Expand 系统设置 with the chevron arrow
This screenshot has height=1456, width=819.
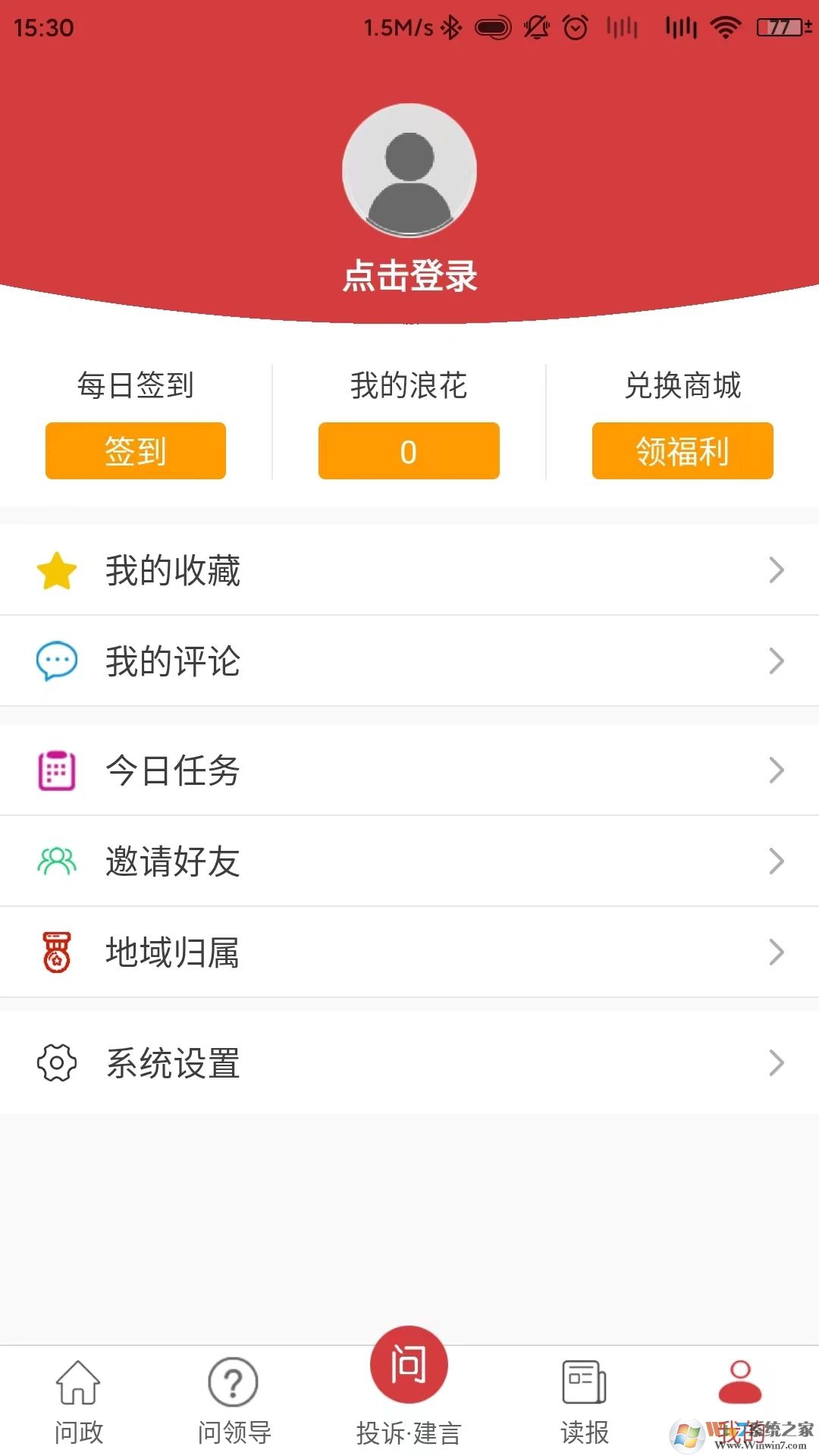(776, 1062)
